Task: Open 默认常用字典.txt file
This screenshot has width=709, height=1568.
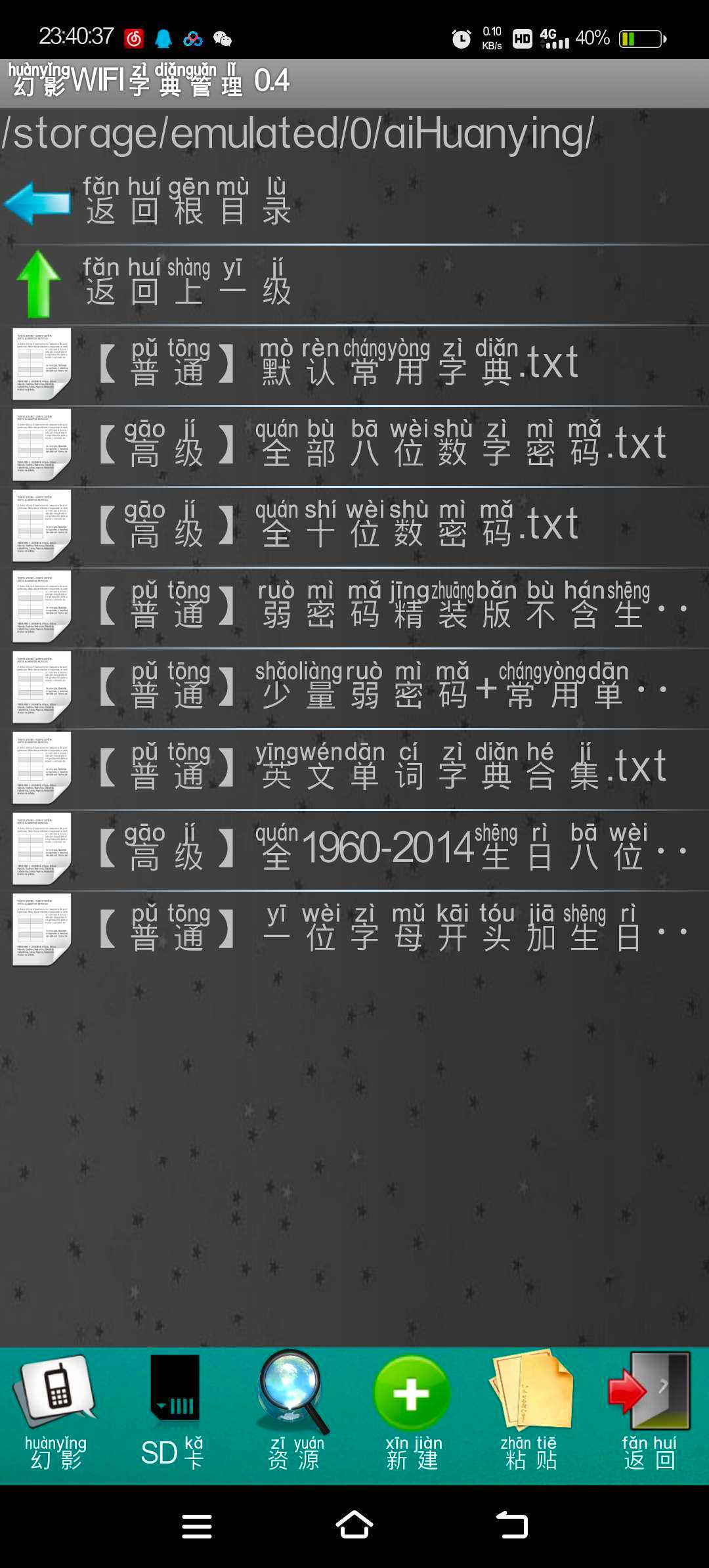Action: [354, 365]
